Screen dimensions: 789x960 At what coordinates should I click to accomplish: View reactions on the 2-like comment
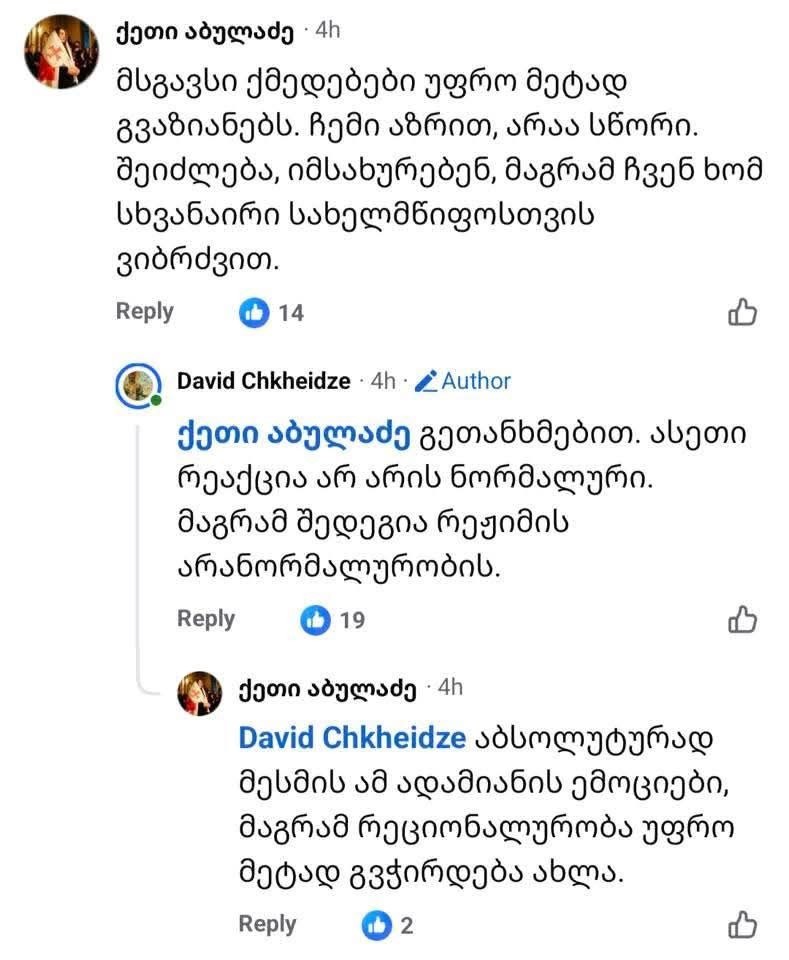[388, 926]
